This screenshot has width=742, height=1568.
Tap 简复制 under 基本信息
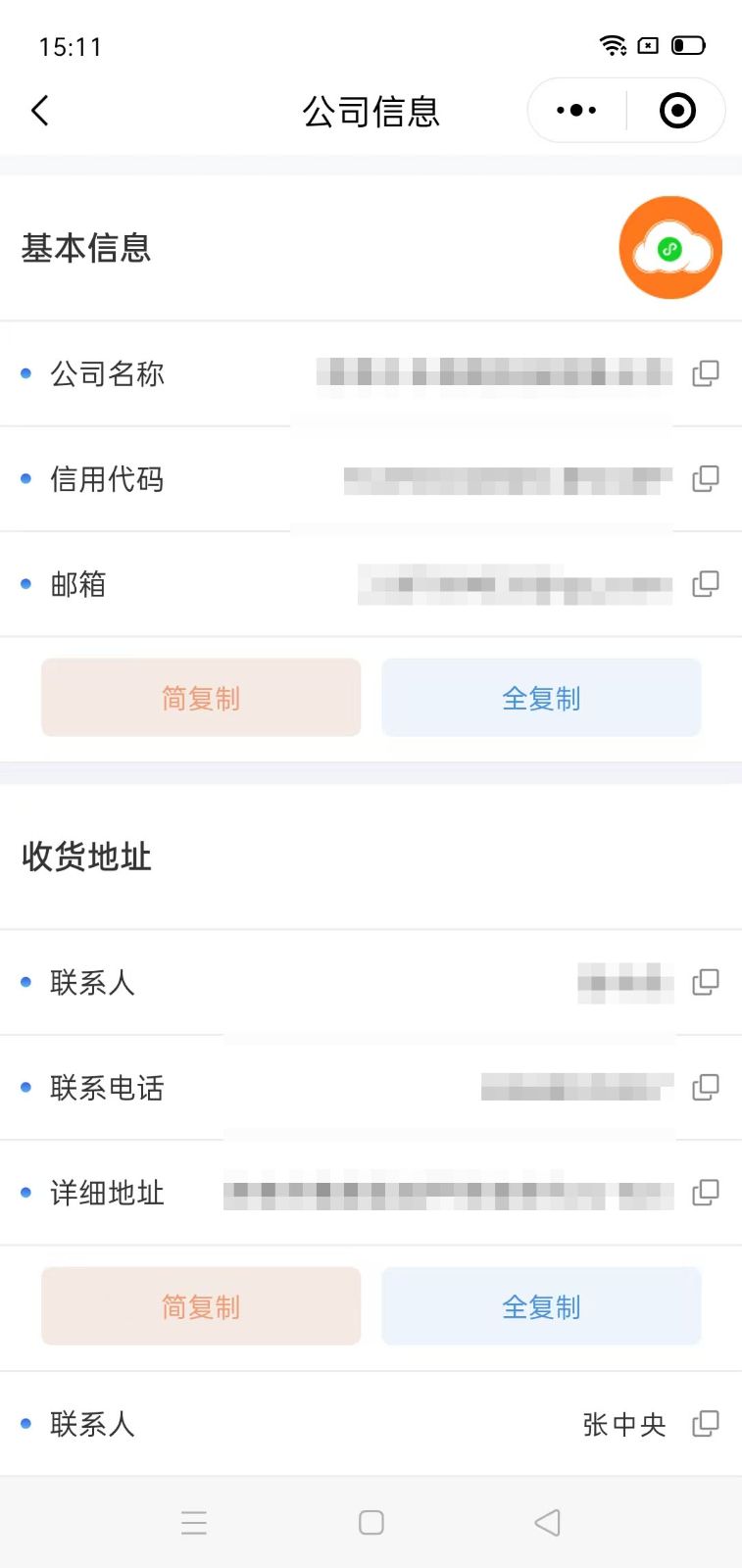click(201, 698)
